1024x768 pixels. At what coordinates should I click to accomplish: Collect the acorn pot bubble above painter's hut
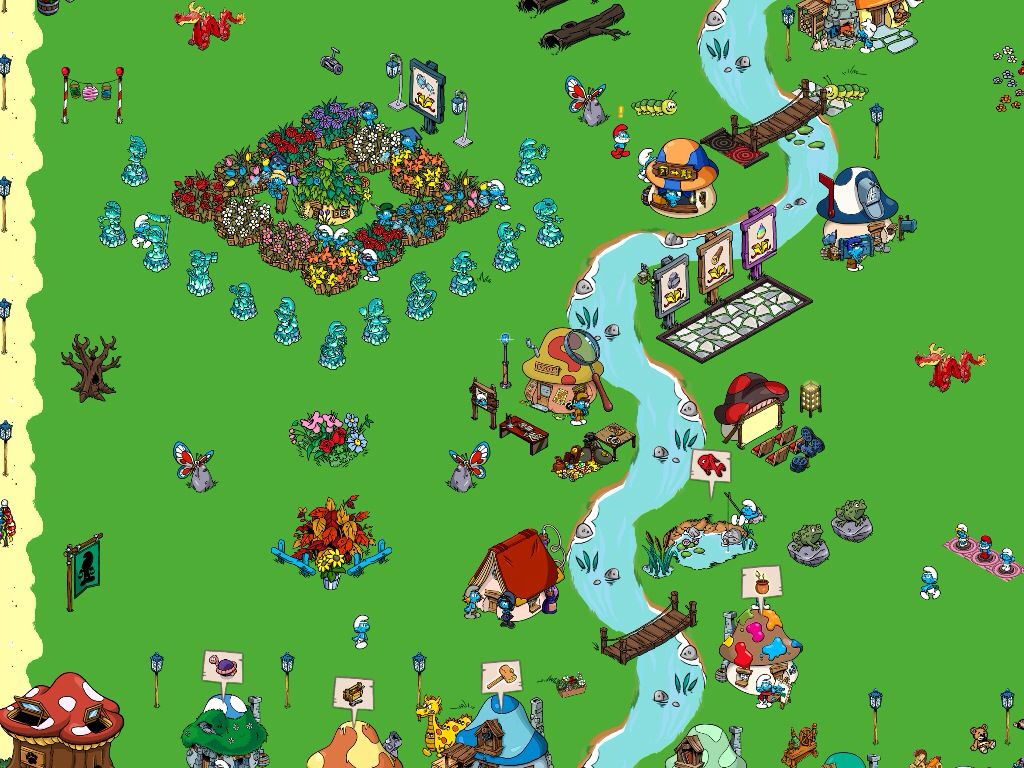[x=760, y=584]
